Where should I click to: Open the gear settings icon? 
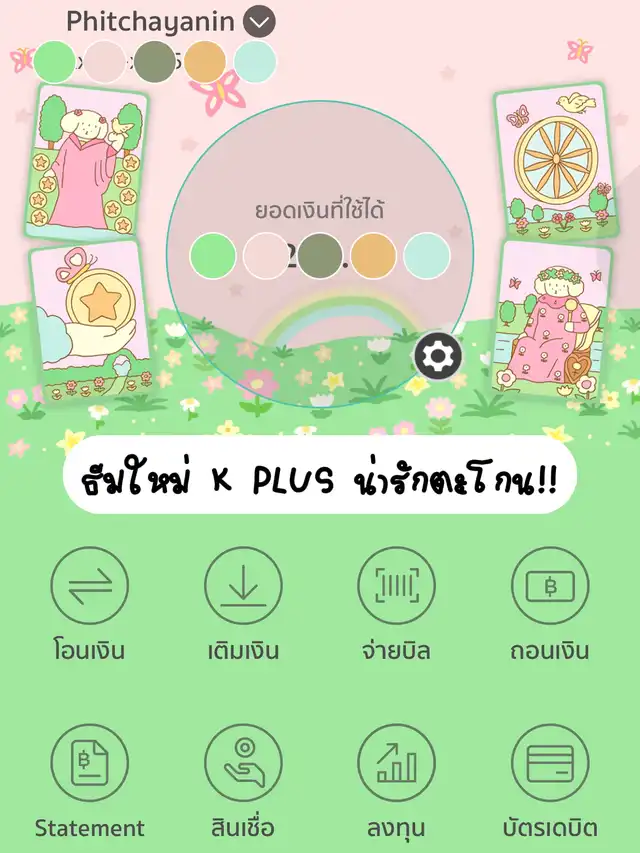click(x=438, y=356)
